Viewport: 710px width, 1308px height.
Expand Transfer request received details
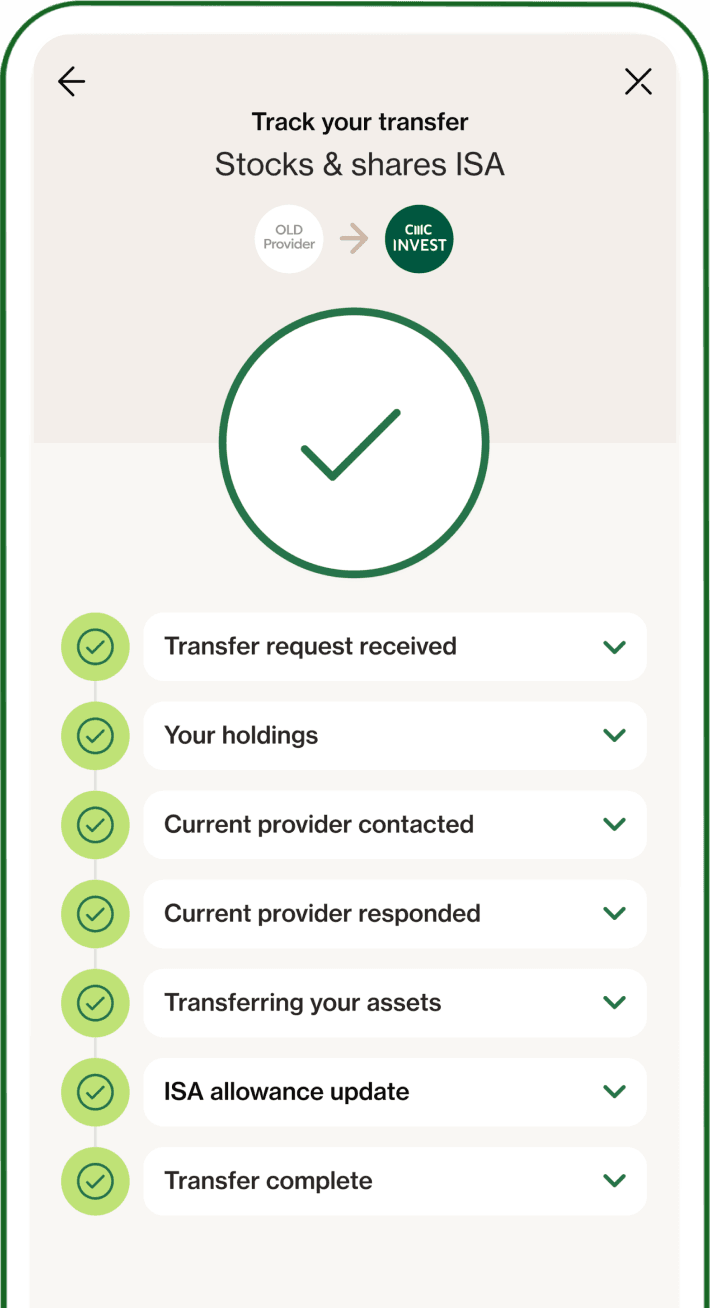[x=614, y=647]
